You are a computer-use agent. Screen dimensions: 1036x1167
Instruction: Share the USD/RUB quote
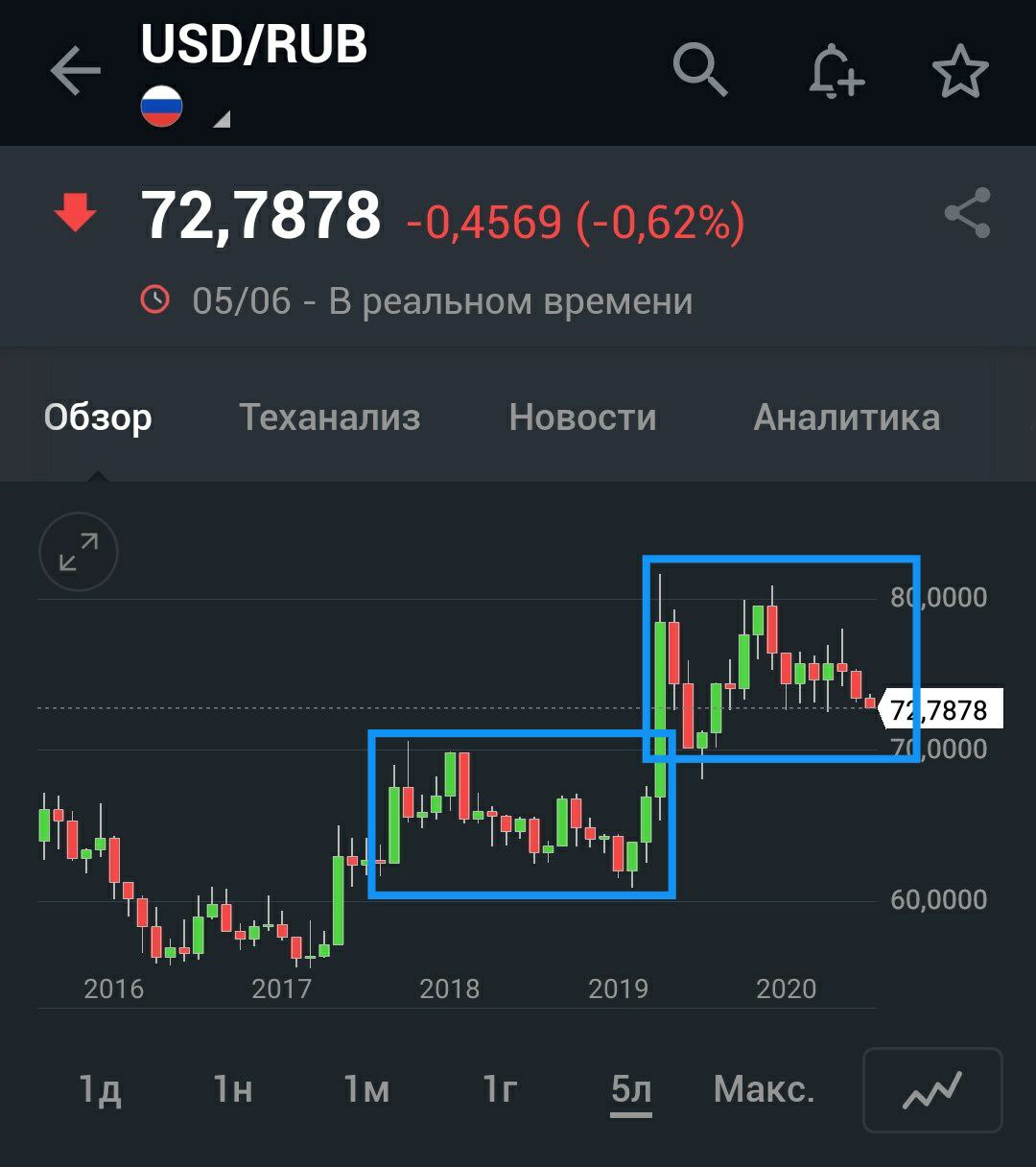[x=967, y=213]
